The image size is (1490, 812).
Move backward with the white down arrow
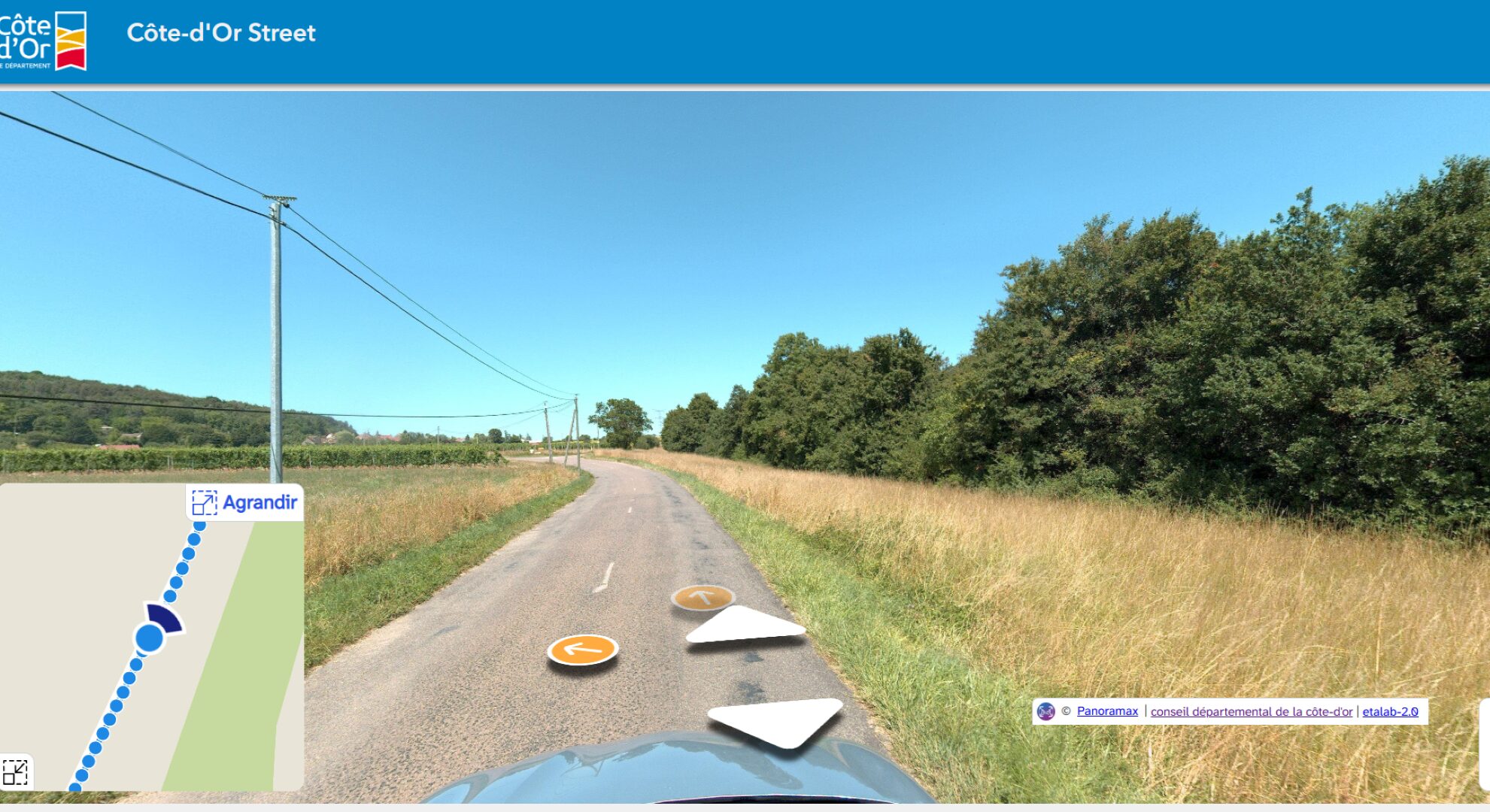pos(776,720)
